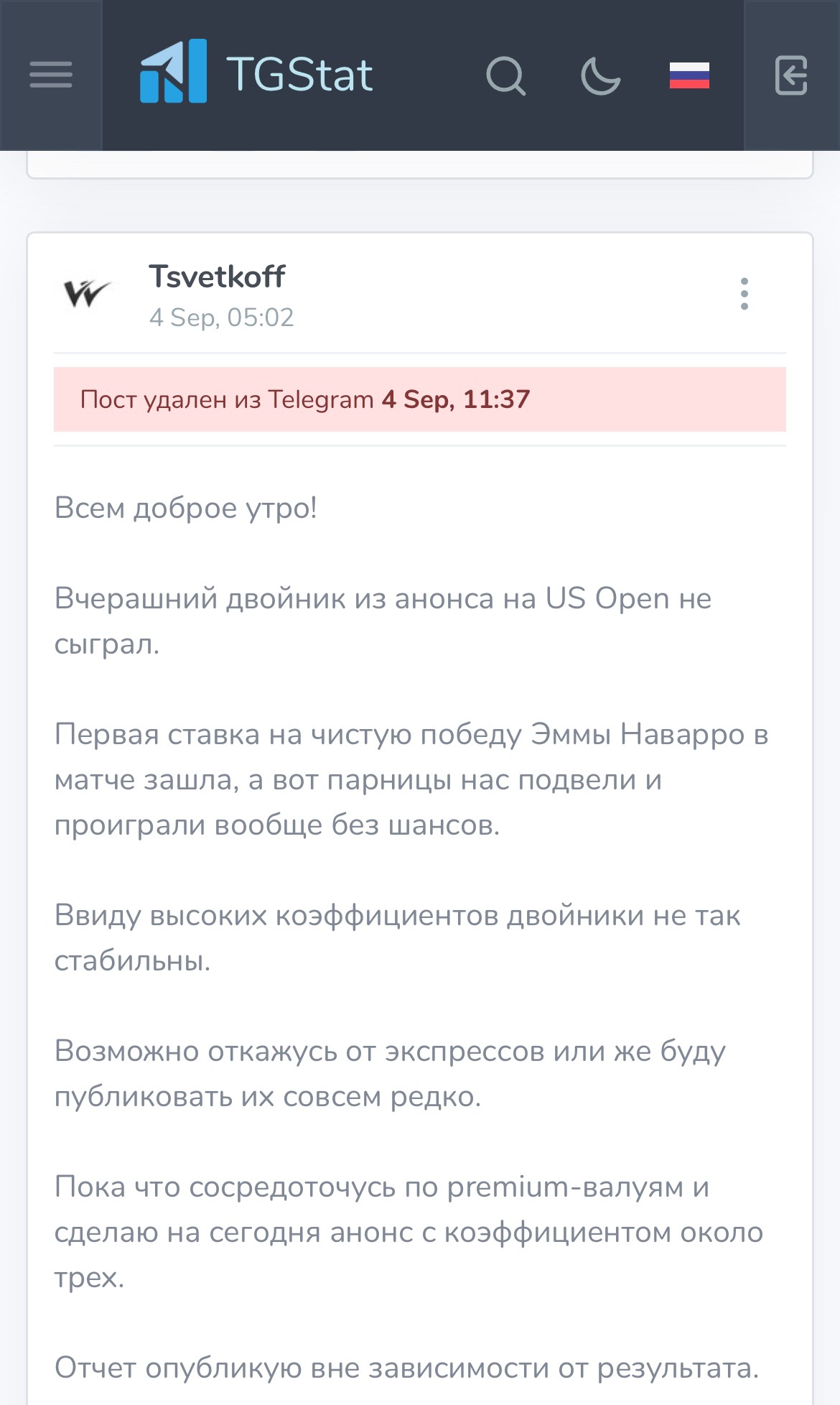Open the hamburger menu drawer

51,75
